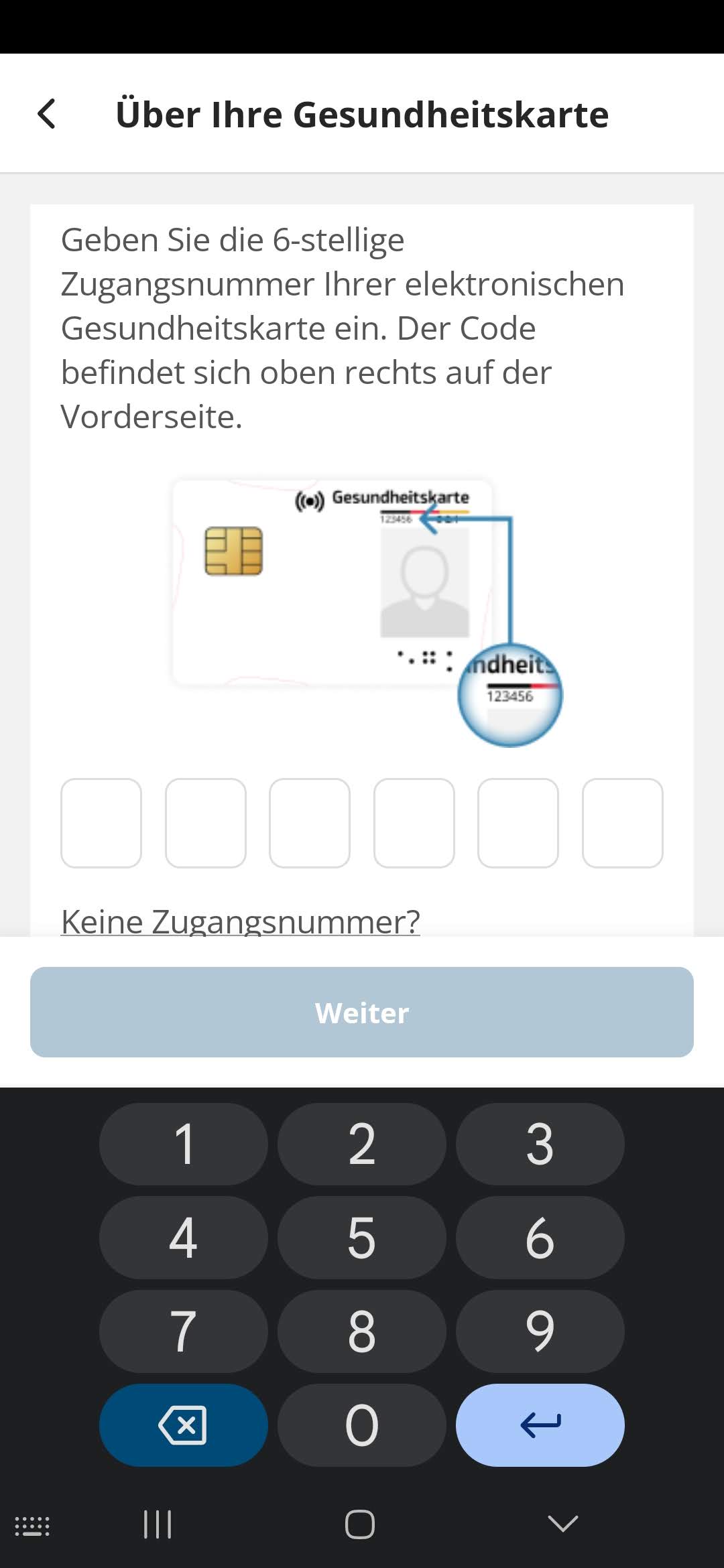Focus the second digit box

point(206,823)
